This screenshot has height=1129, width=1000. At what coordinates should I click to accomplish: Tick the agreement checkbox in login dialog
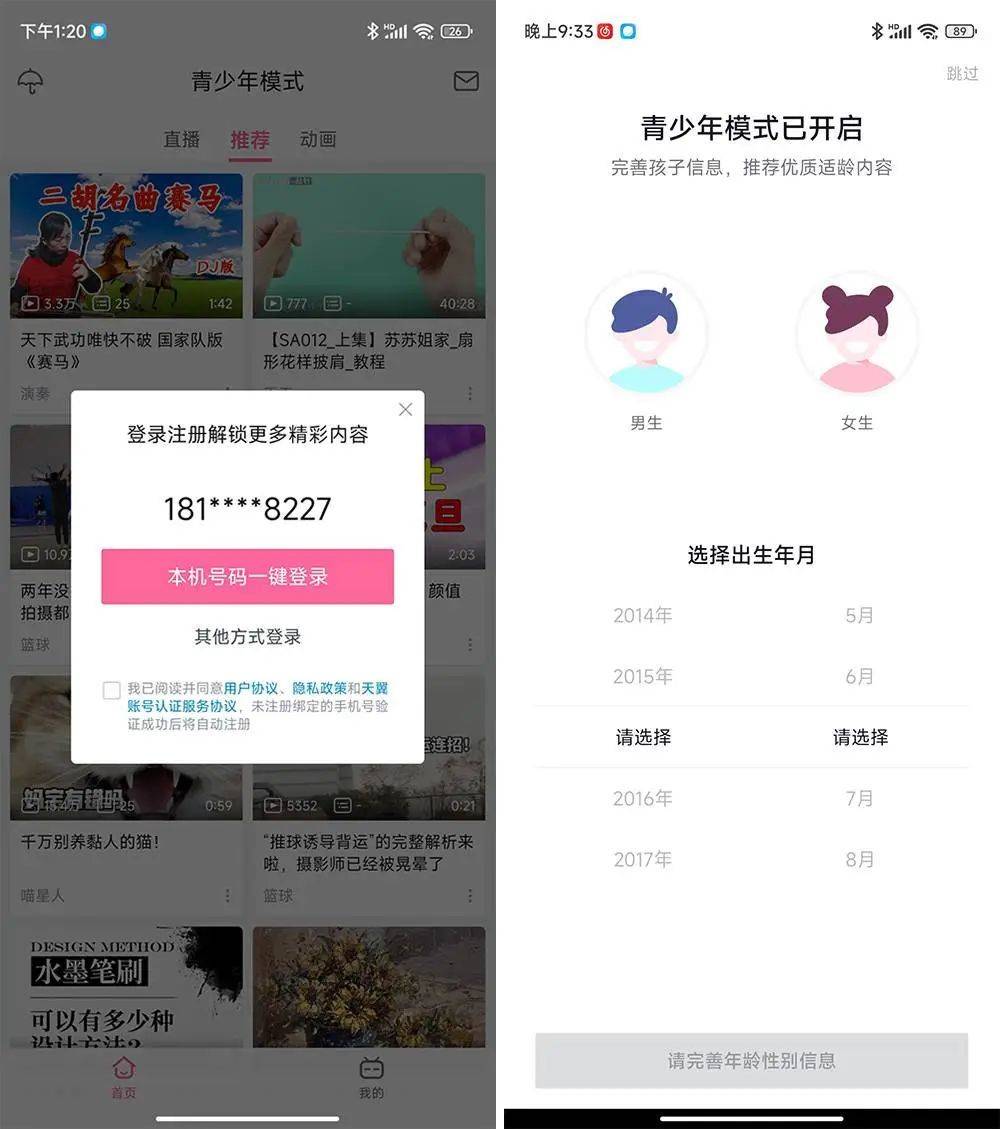click(x=112, y=690)
